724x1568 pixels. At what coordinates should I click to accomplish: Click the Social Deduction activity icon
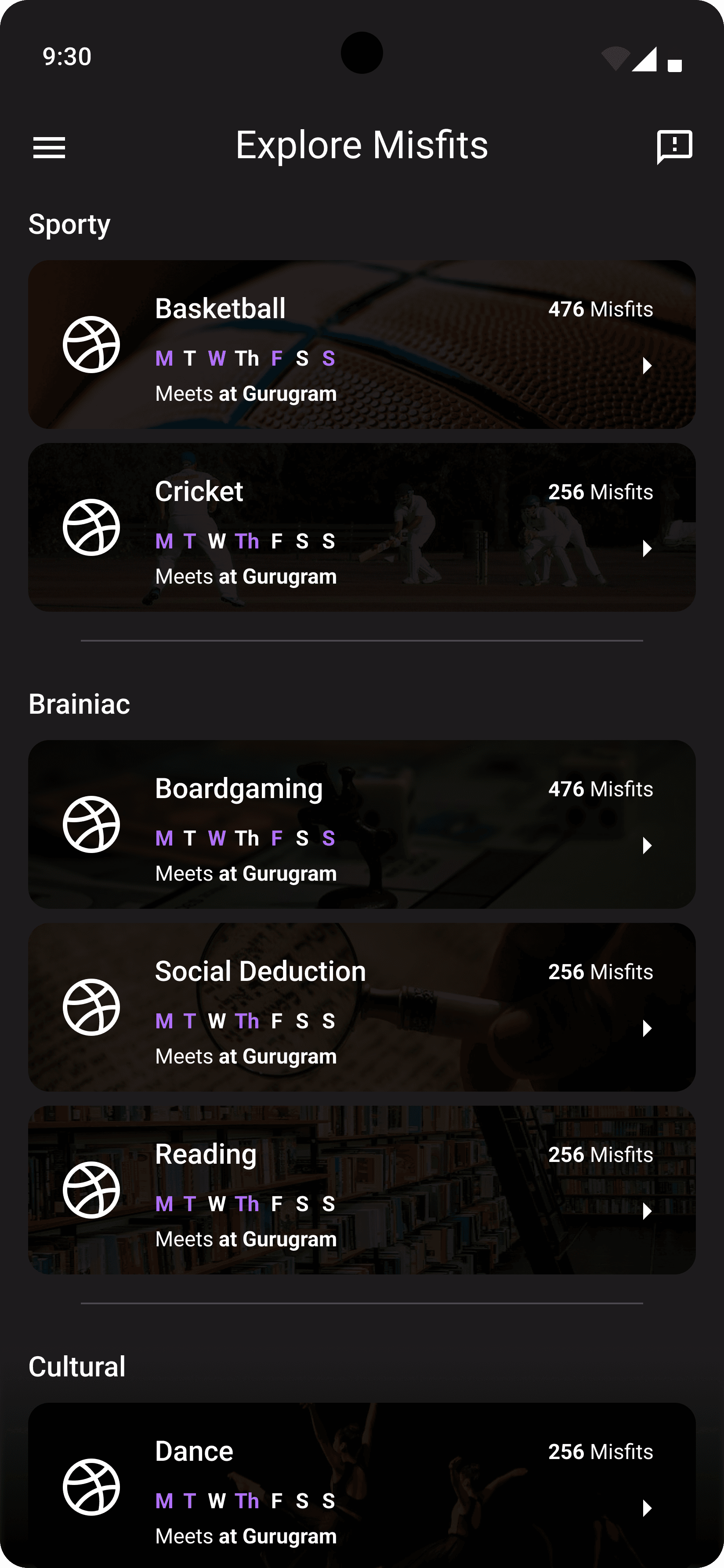click(91, 1007)
